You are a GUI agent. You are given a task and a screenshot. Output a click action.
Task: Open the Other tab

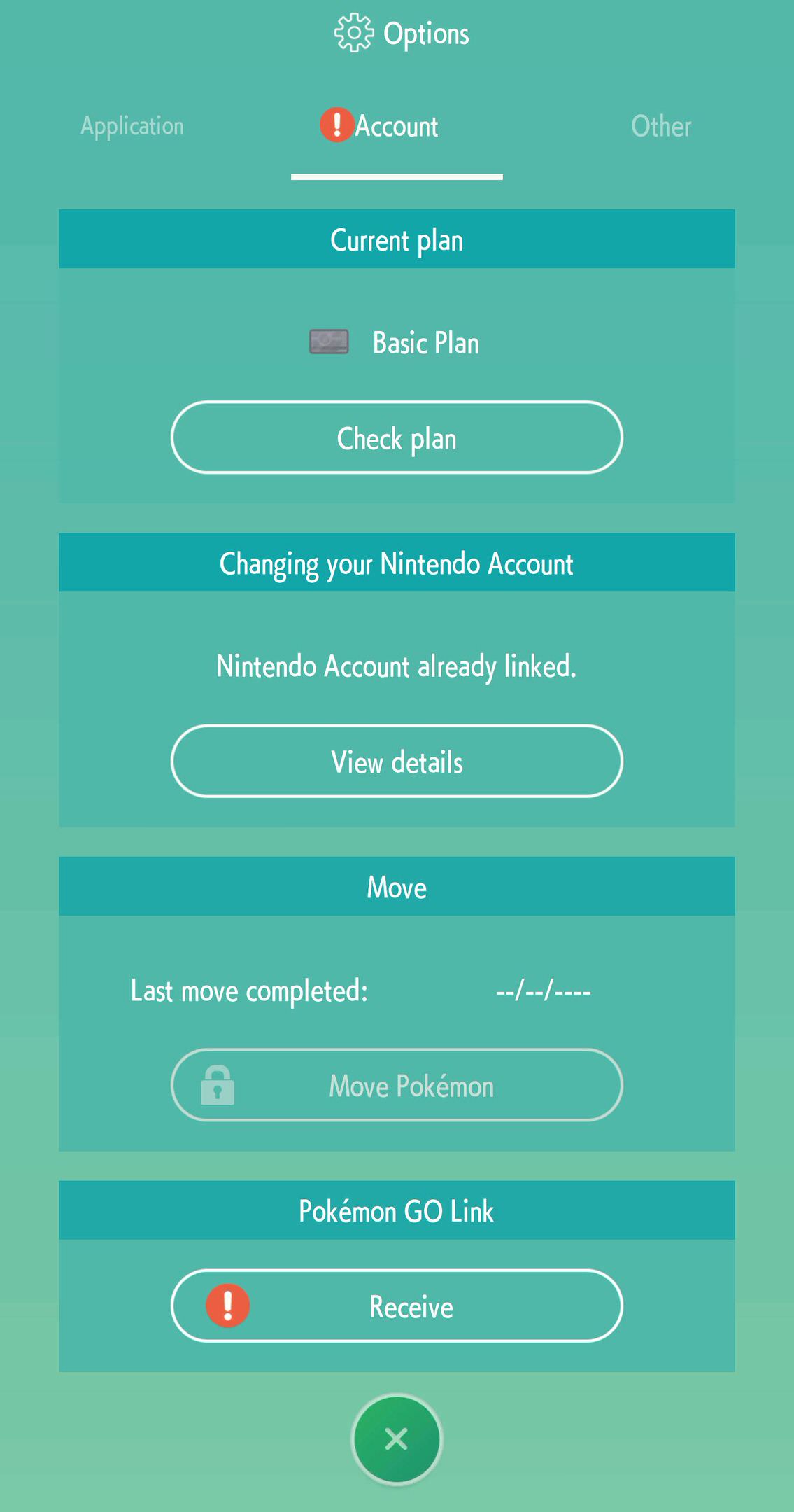click(x=660, y=127)
